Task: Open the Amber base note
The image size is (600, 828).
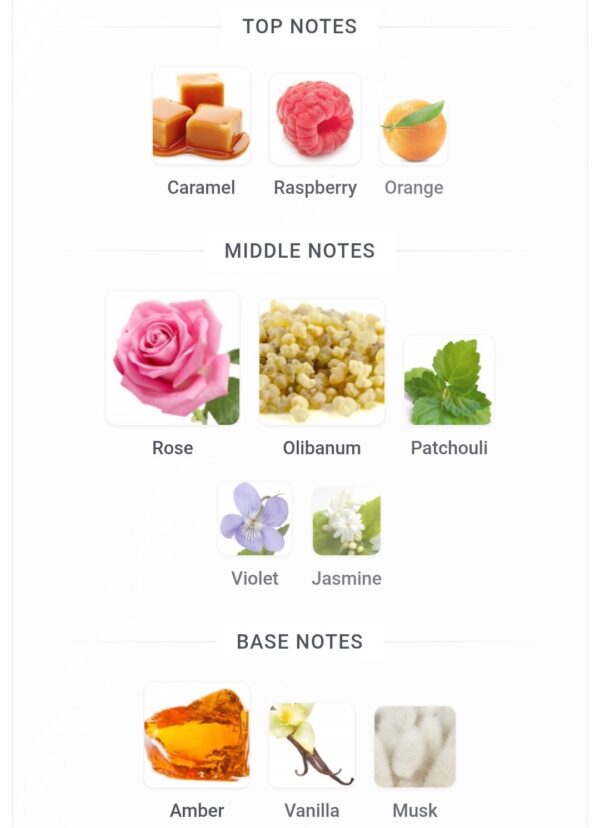Action: (197, 735)
